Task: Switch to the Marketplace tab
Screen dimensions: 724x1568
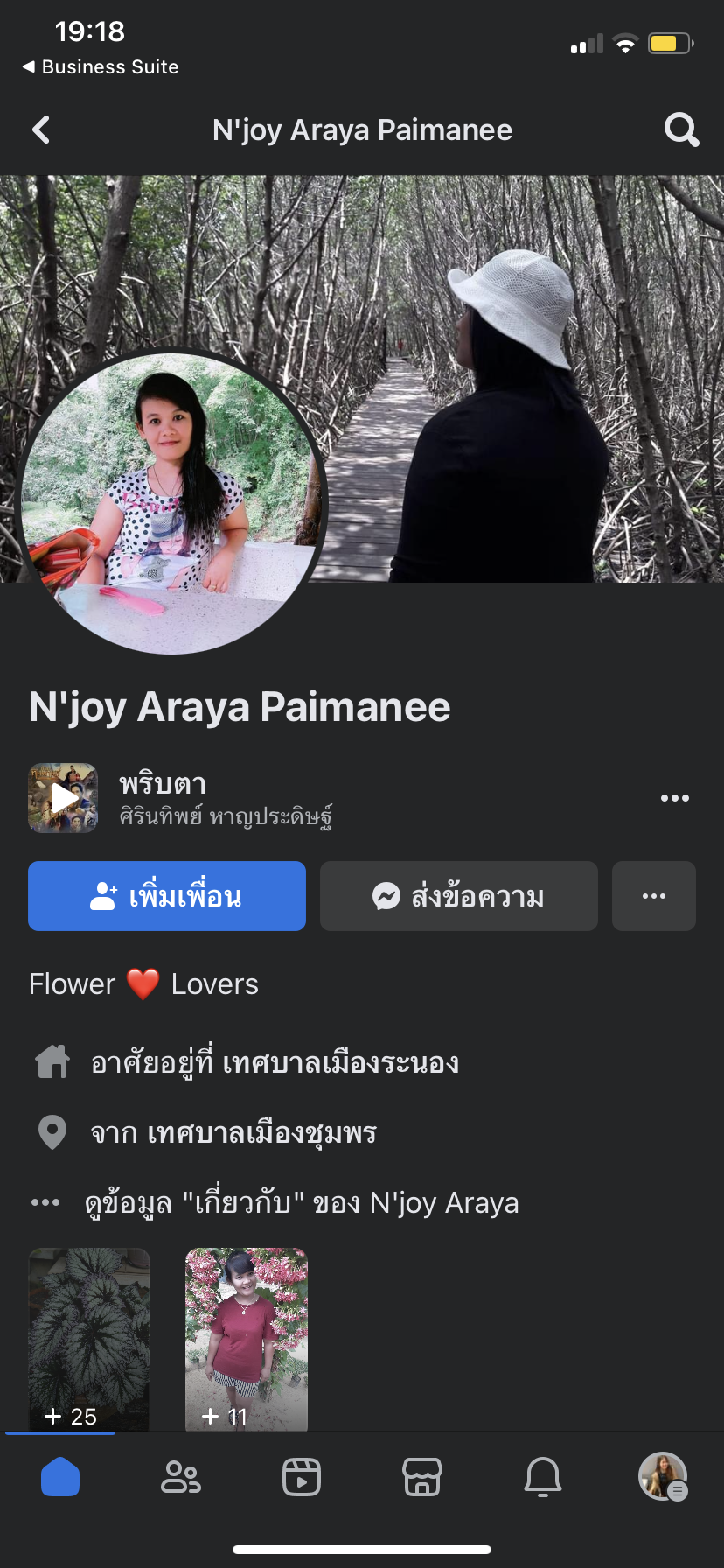Action: point(422,1477)
